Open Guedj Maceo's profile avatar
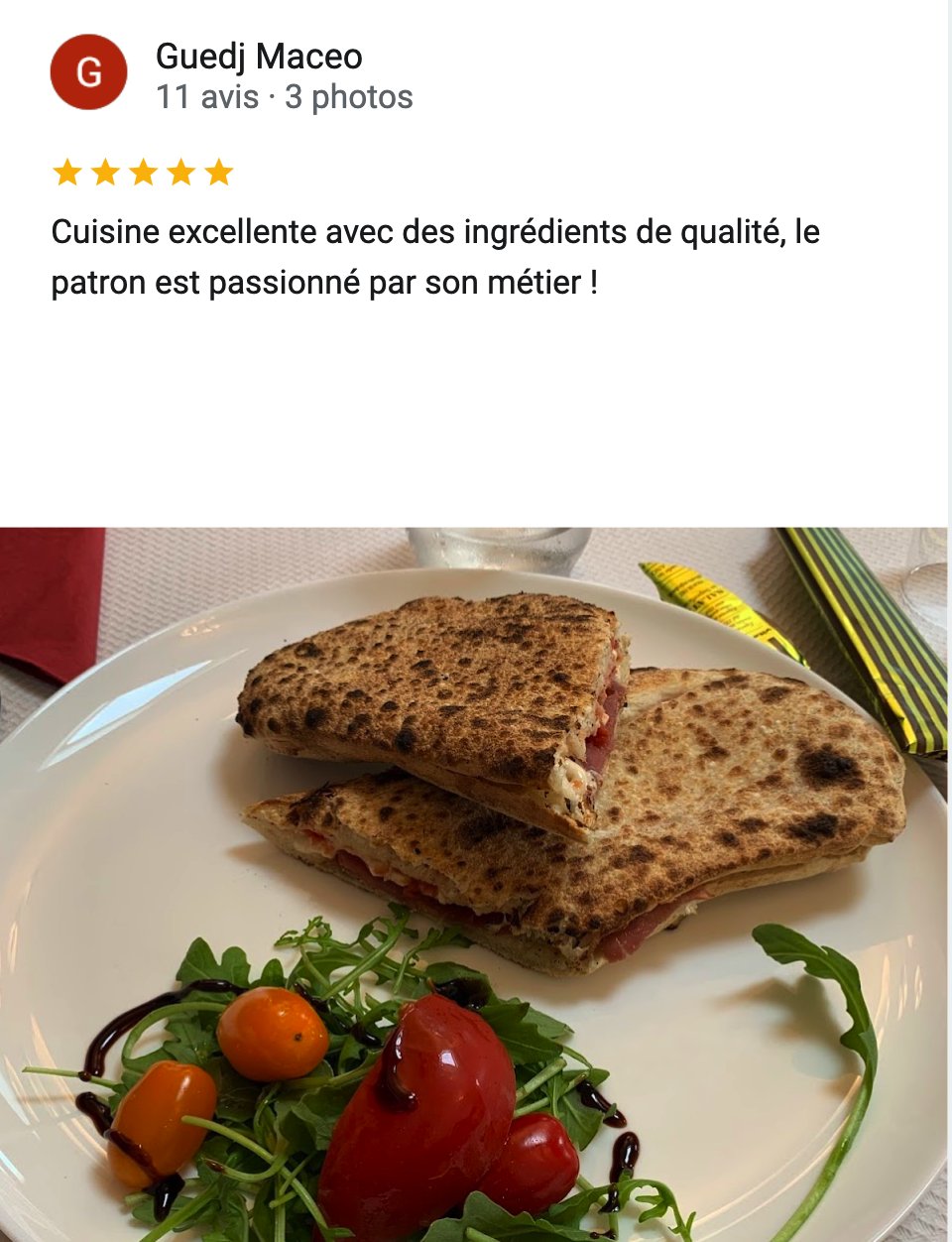 click(88, 72)
